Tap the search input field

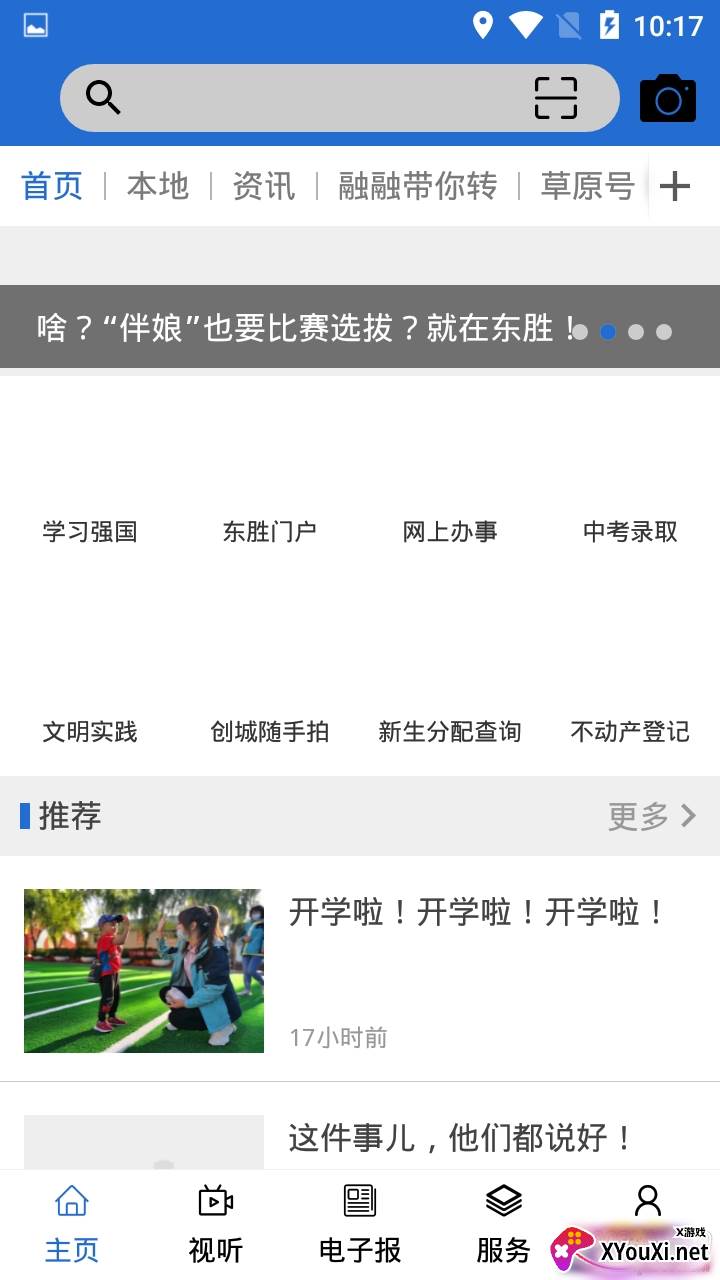coord(320,98)
